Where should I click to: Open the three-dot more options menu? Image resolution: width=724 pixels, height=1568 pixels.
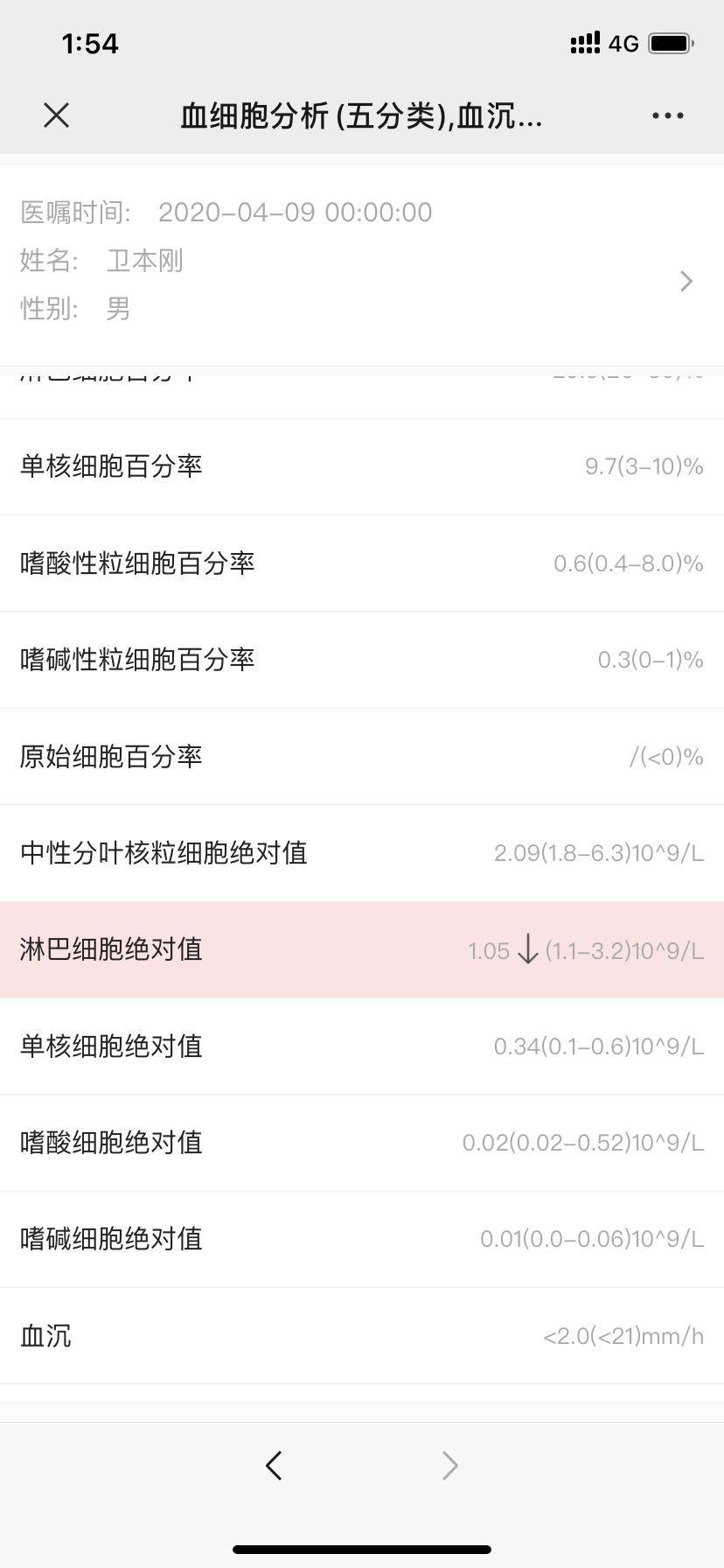[x=667, y=115]
